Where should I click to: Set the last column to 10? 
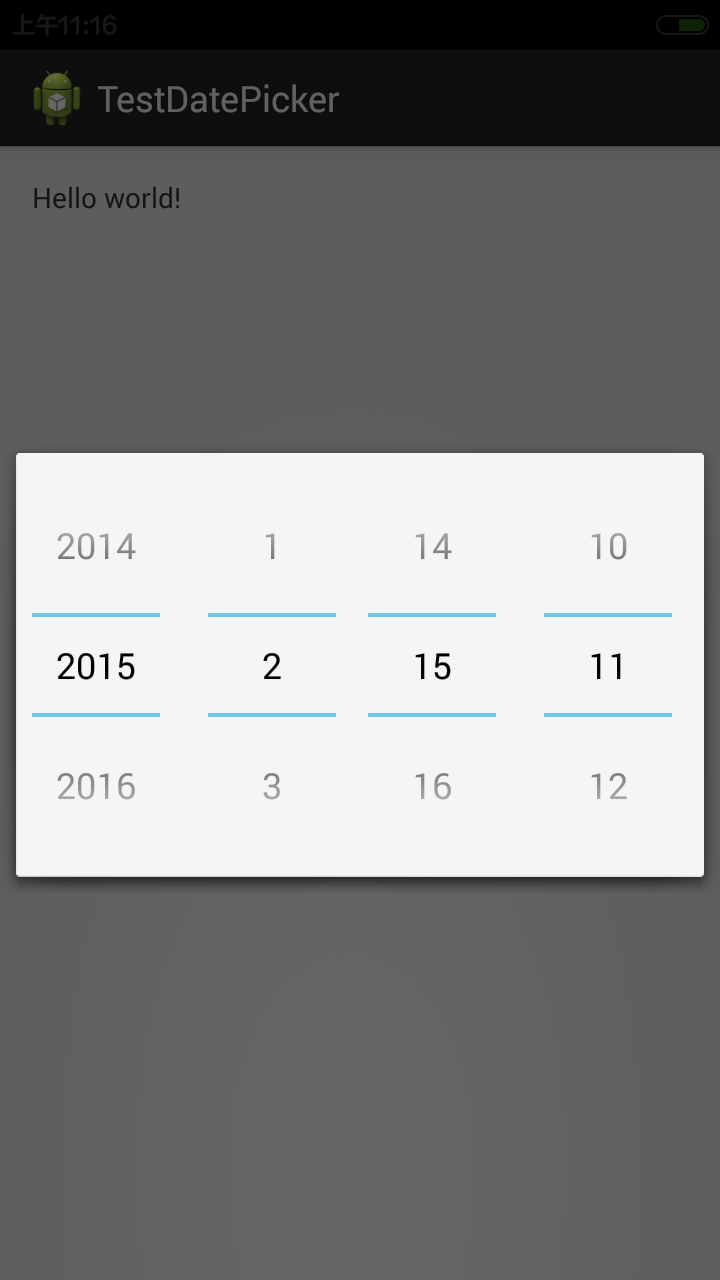click(x=608, y=547)
